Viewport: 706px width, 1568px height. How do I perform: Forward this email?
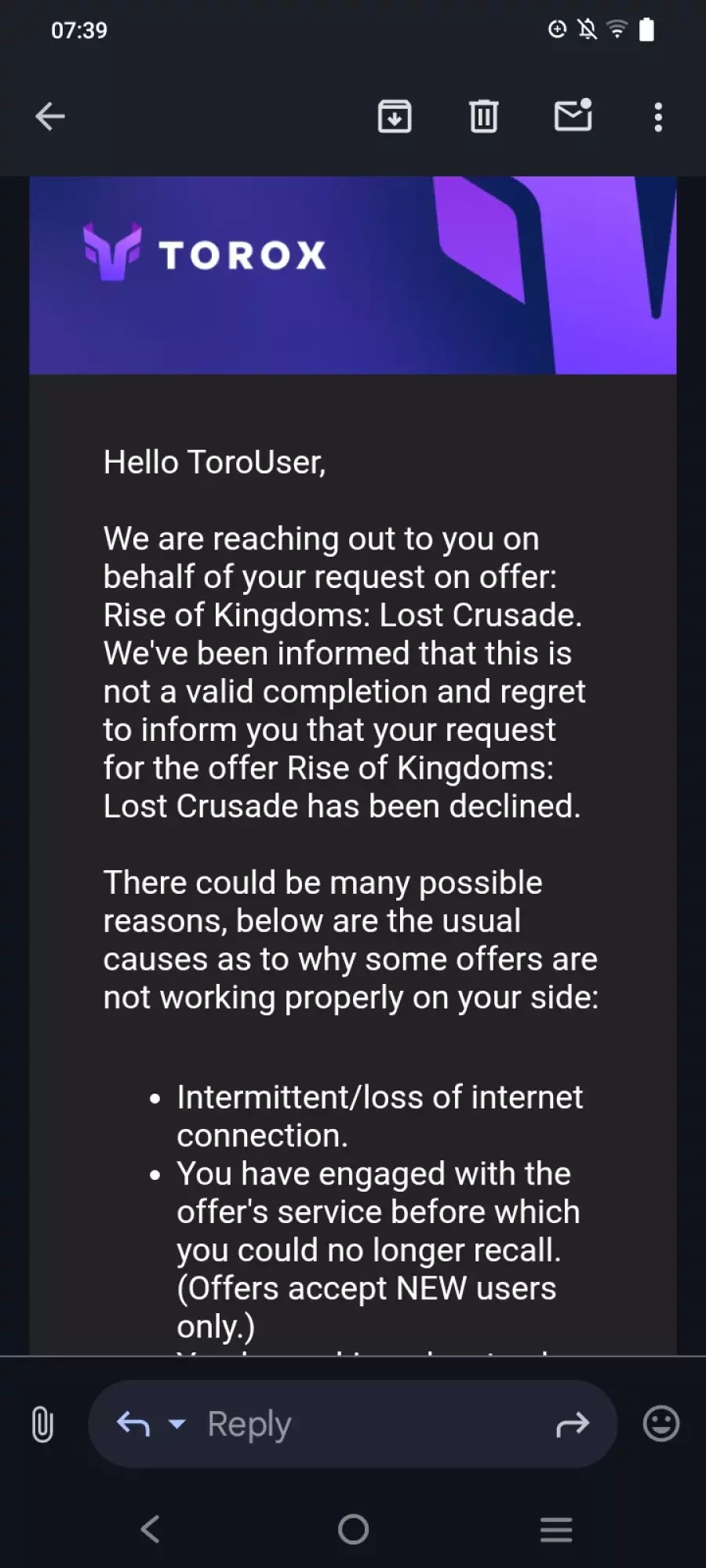click(x=572, y=1424)
